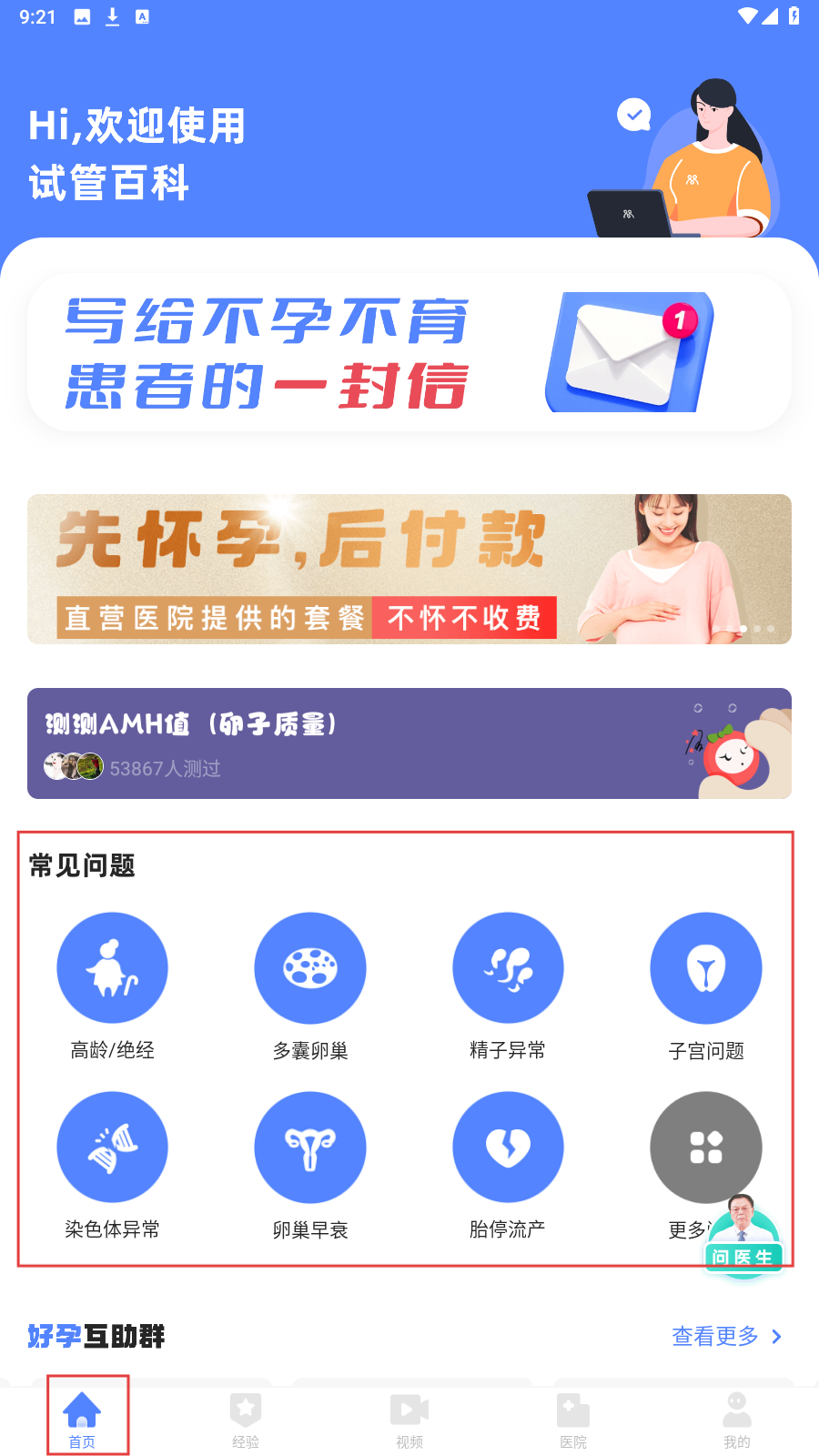The height and width of the screenshot is (1456, 819).
Task: Open the 先怀孕,后付款 promotion banner
Action: 409,569
